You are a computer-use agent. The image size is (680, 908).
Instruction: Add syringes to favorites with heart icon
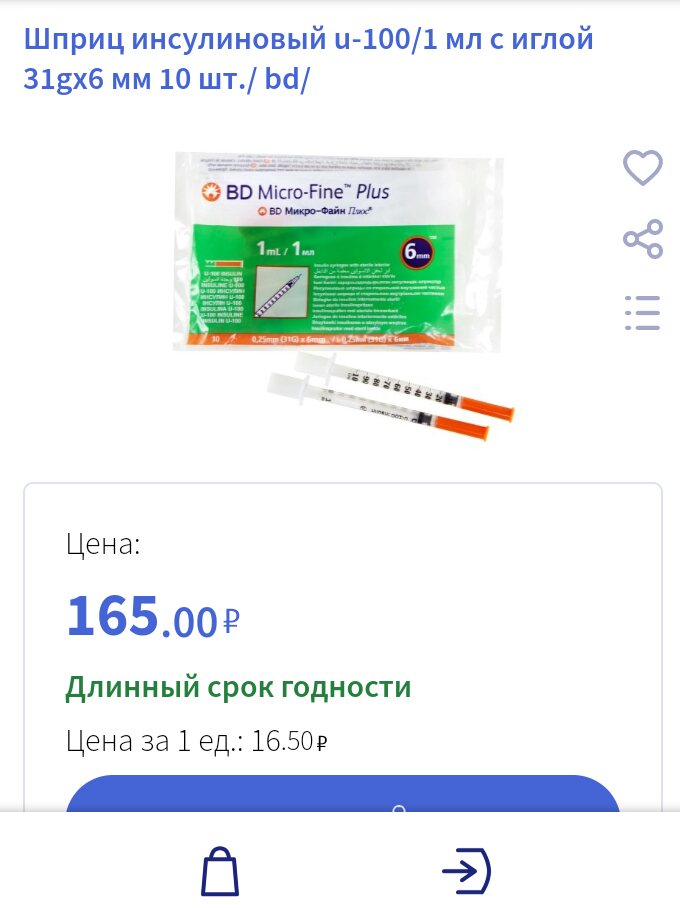tap(643, 167)
